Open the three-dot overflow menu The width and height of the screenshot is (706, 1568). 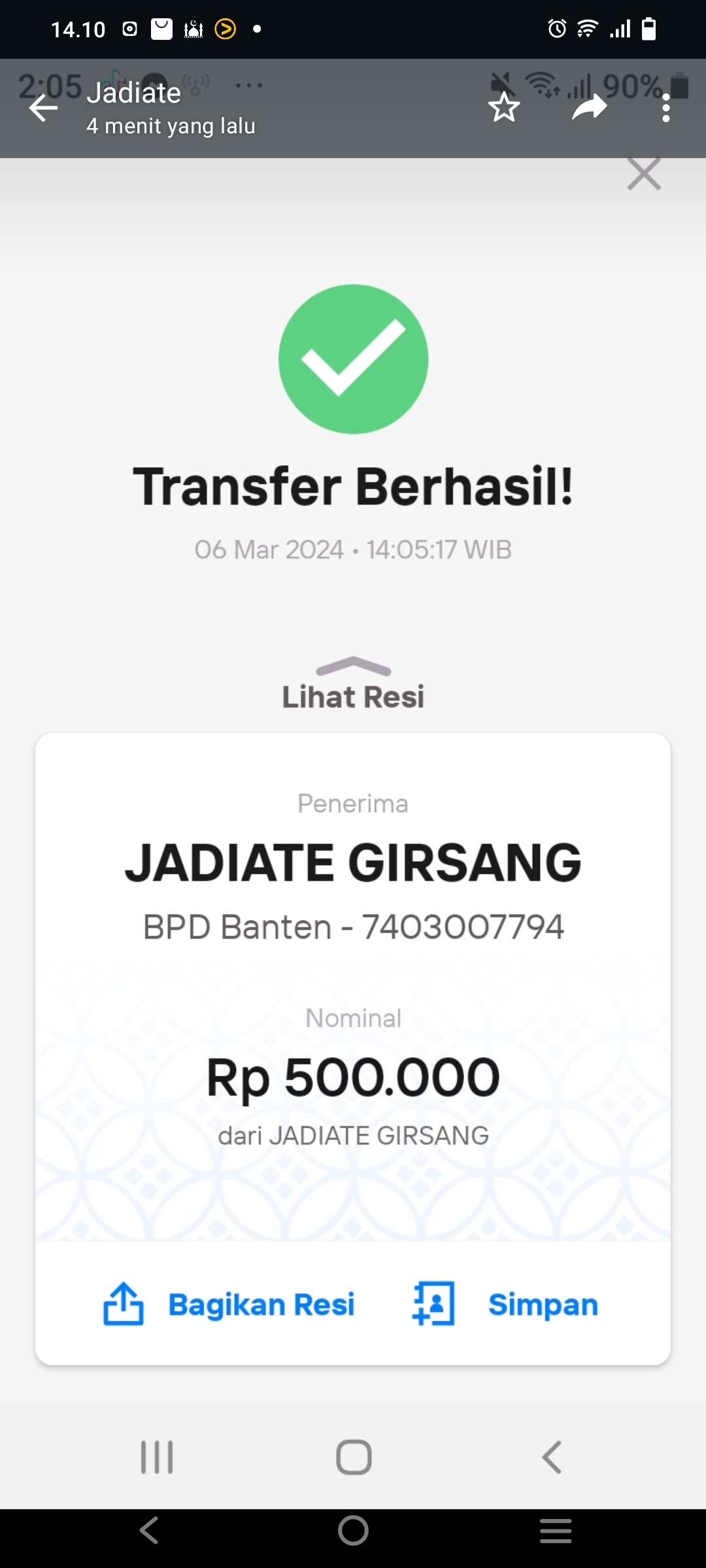click(665, 108)
